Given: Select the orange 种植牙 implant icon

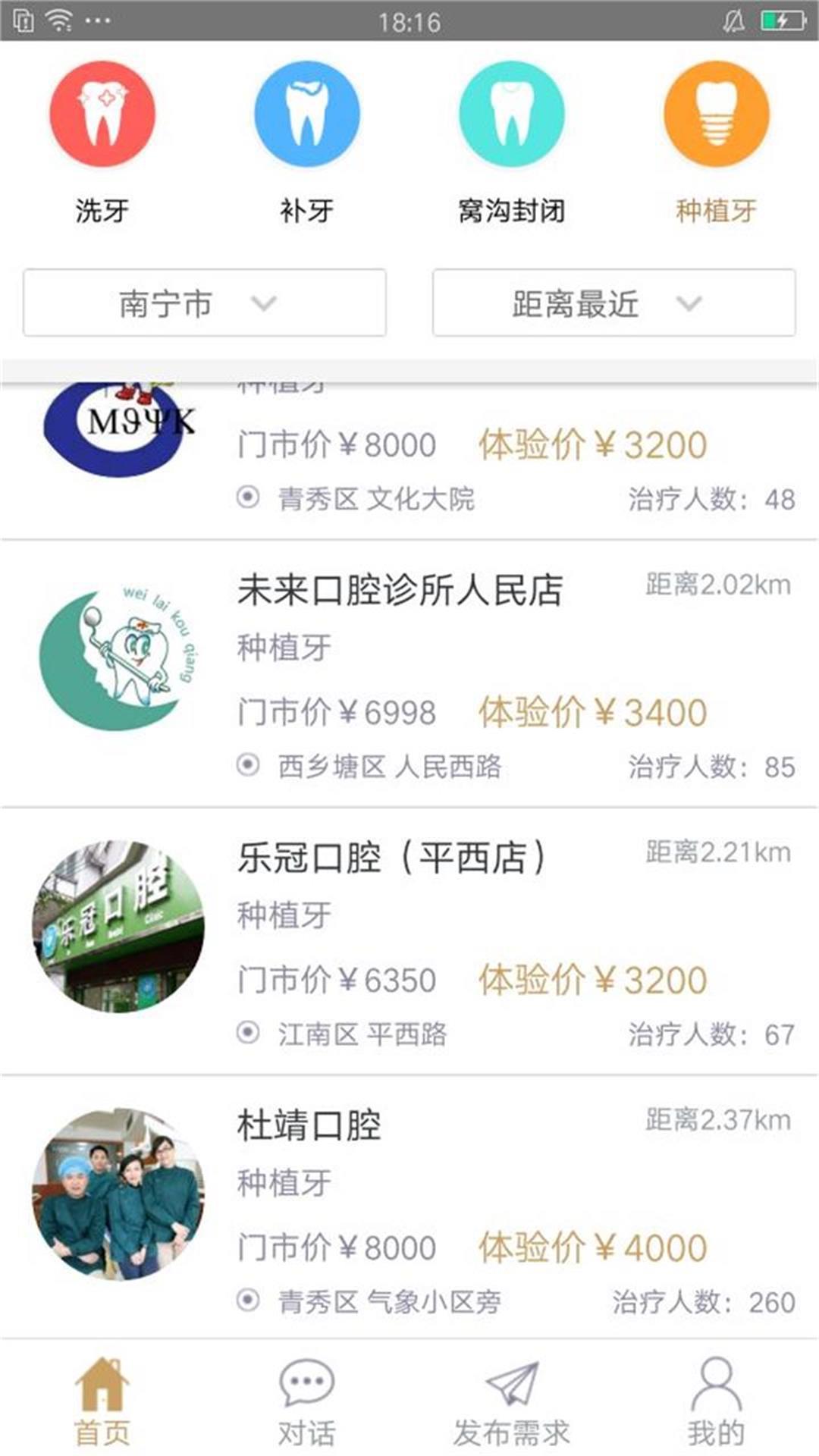Looking at the screenshot, I should pyautogui.click(x=715, y=112).
